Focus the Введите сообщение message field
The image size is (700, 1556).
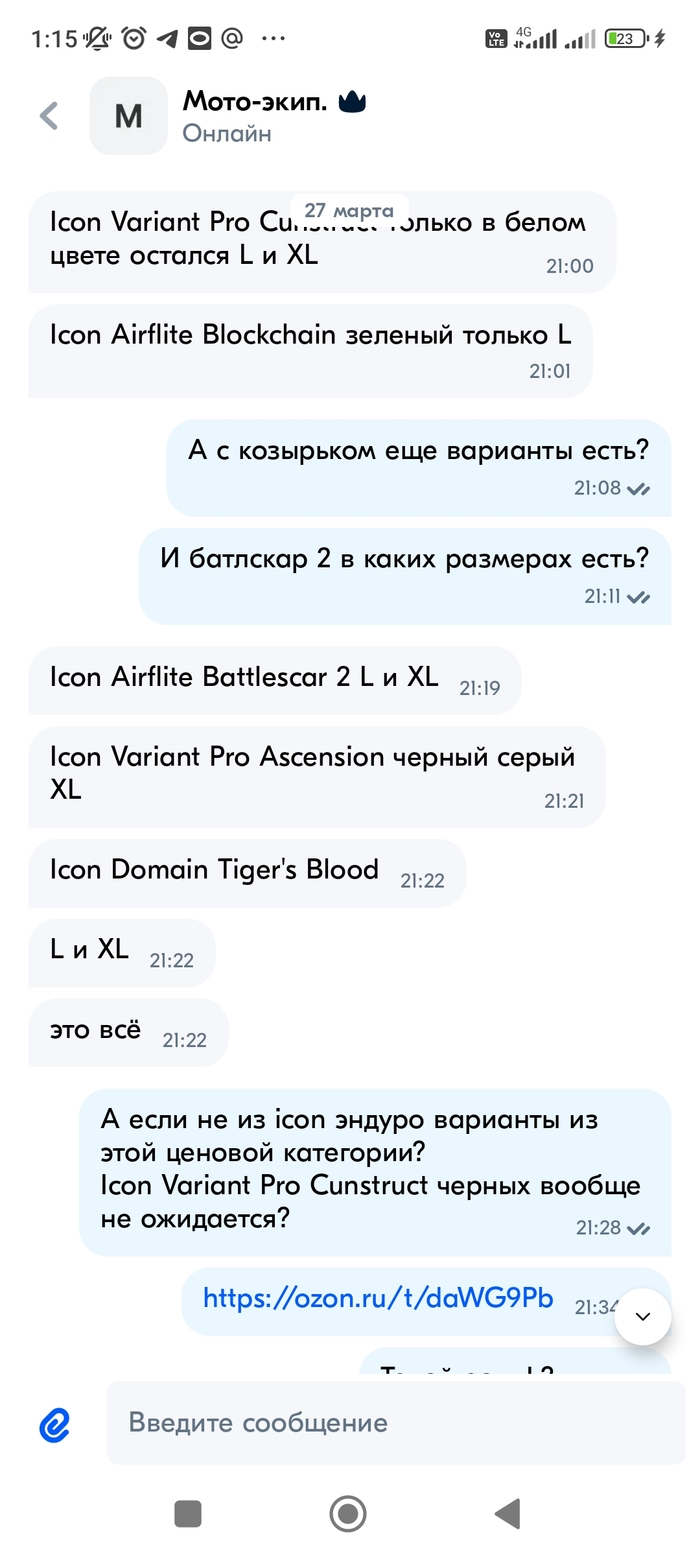(395, 1422)
